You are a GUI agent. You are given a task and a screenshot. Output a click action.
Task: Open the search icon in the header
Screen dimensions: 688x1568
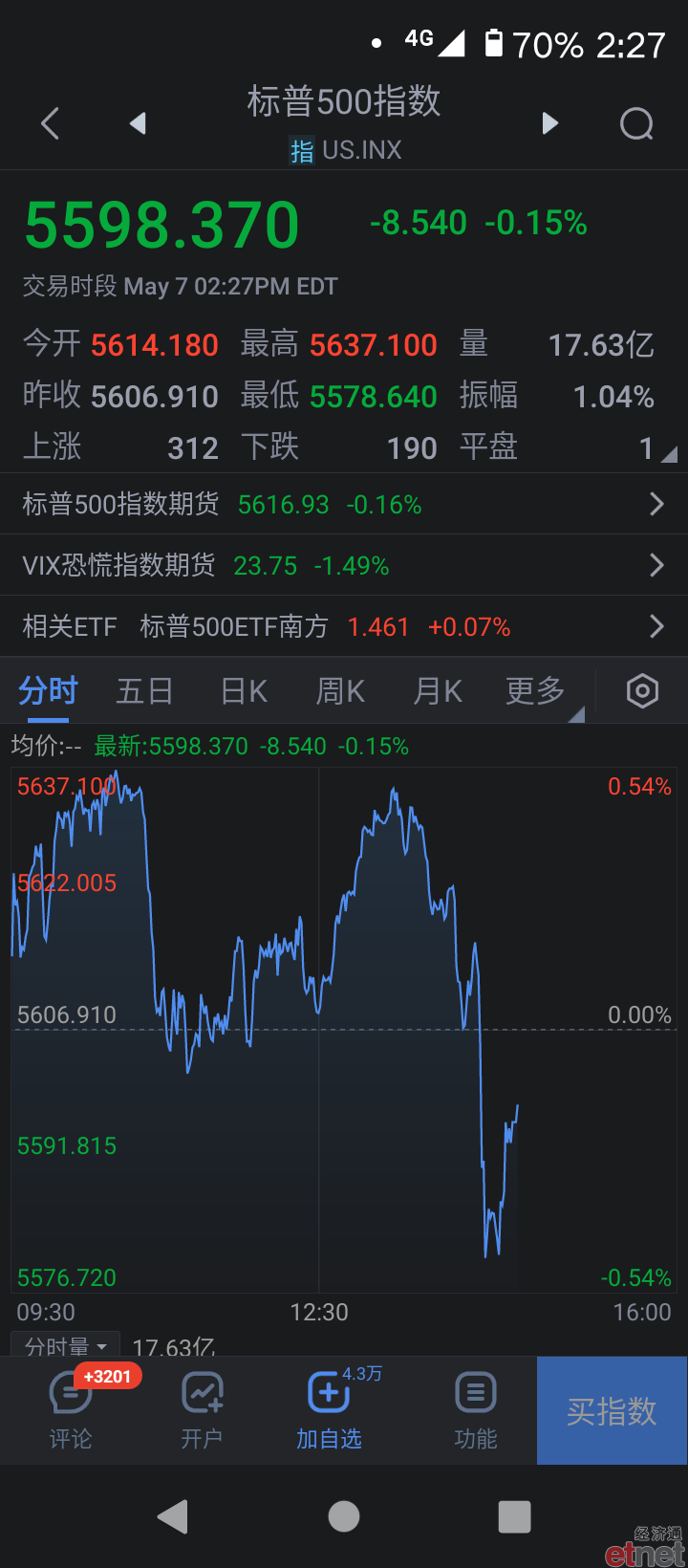636,123
